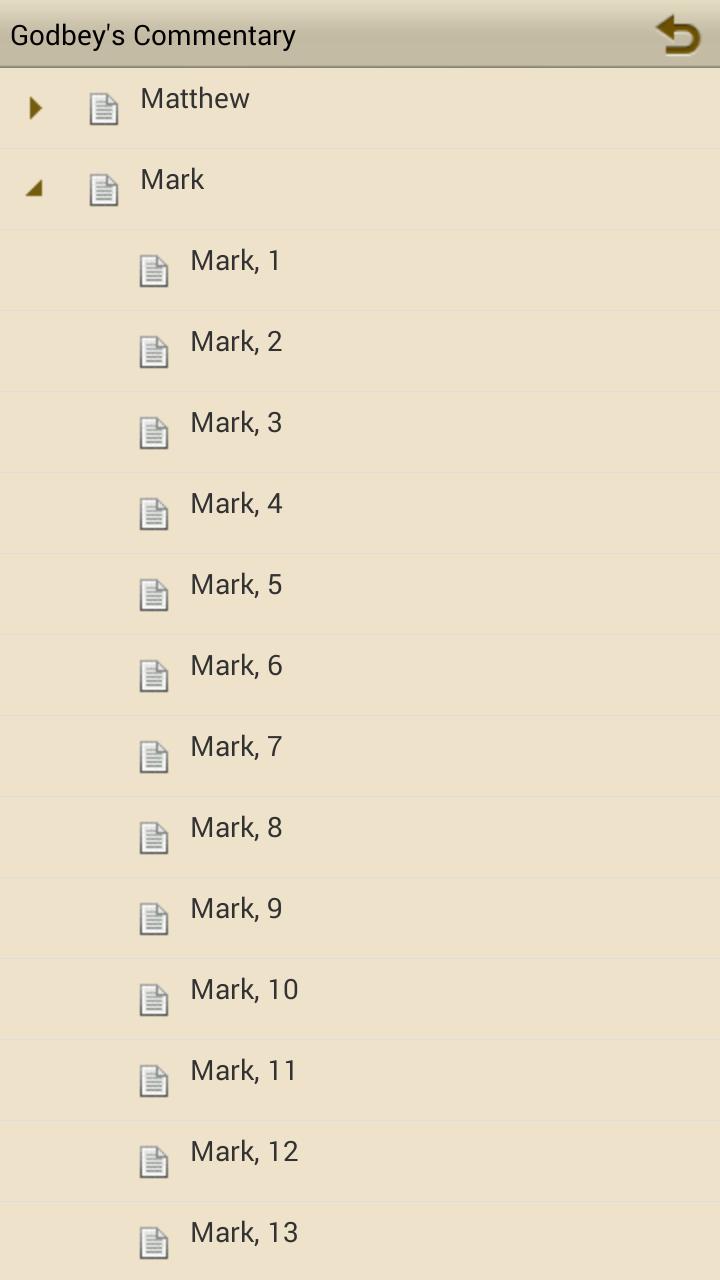
Task: Select Mark, 6 from the chapter list
Action: pos(235,665)
